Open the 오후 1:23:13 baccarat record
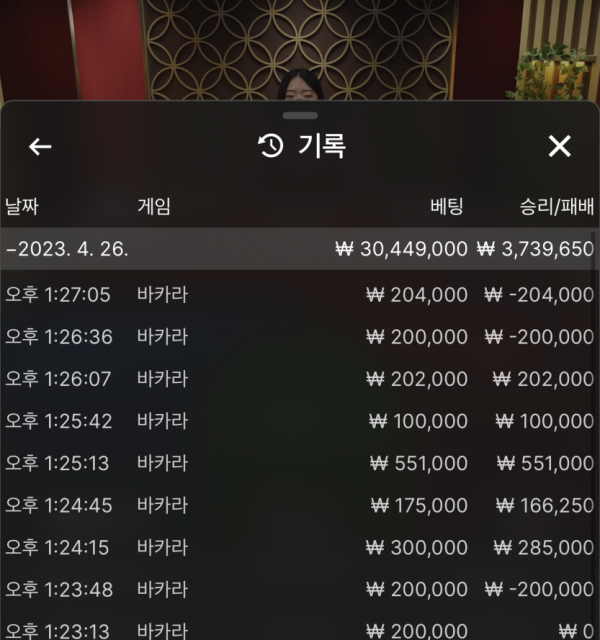The width and height of the screenshot is (600, 640). coord(298,629)
